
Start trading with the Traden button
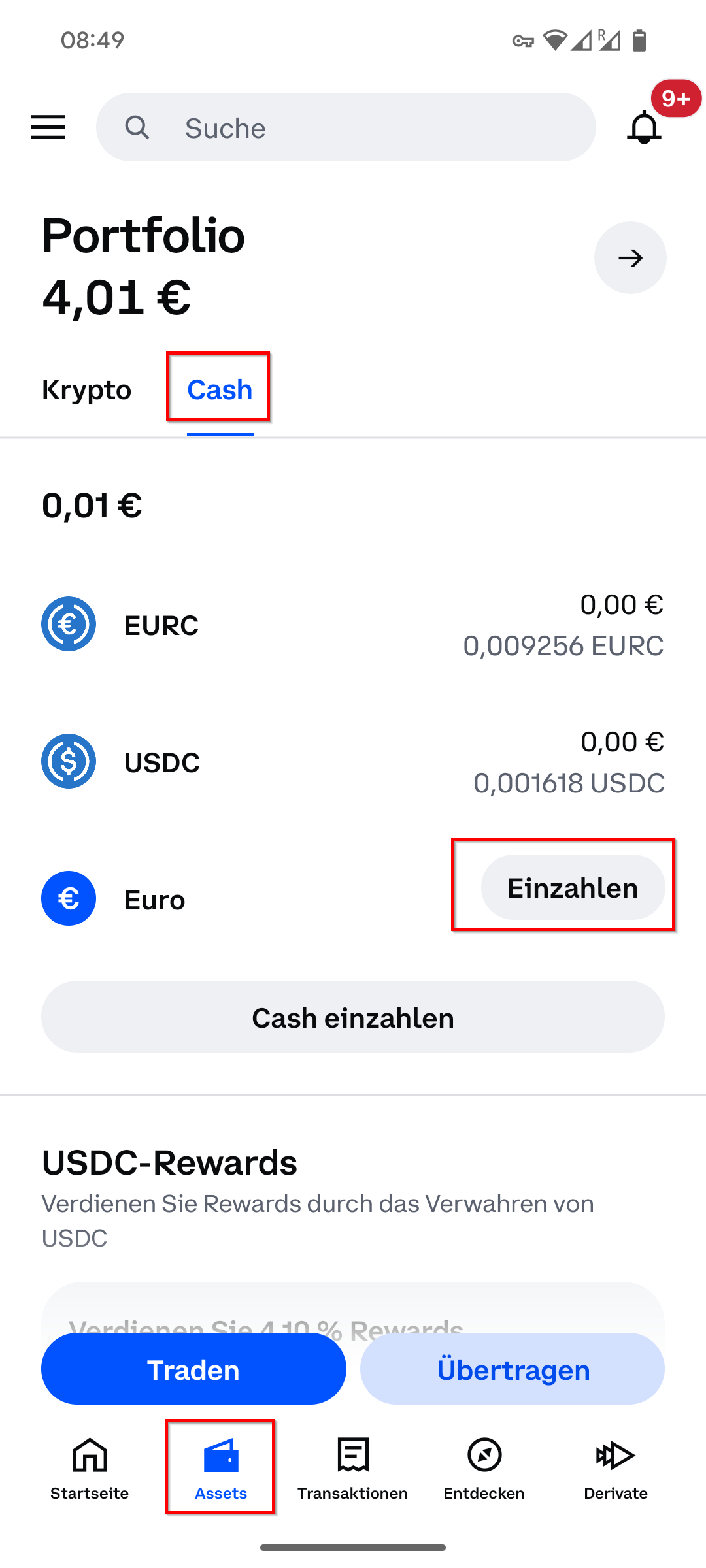[x=193, y=1369]
